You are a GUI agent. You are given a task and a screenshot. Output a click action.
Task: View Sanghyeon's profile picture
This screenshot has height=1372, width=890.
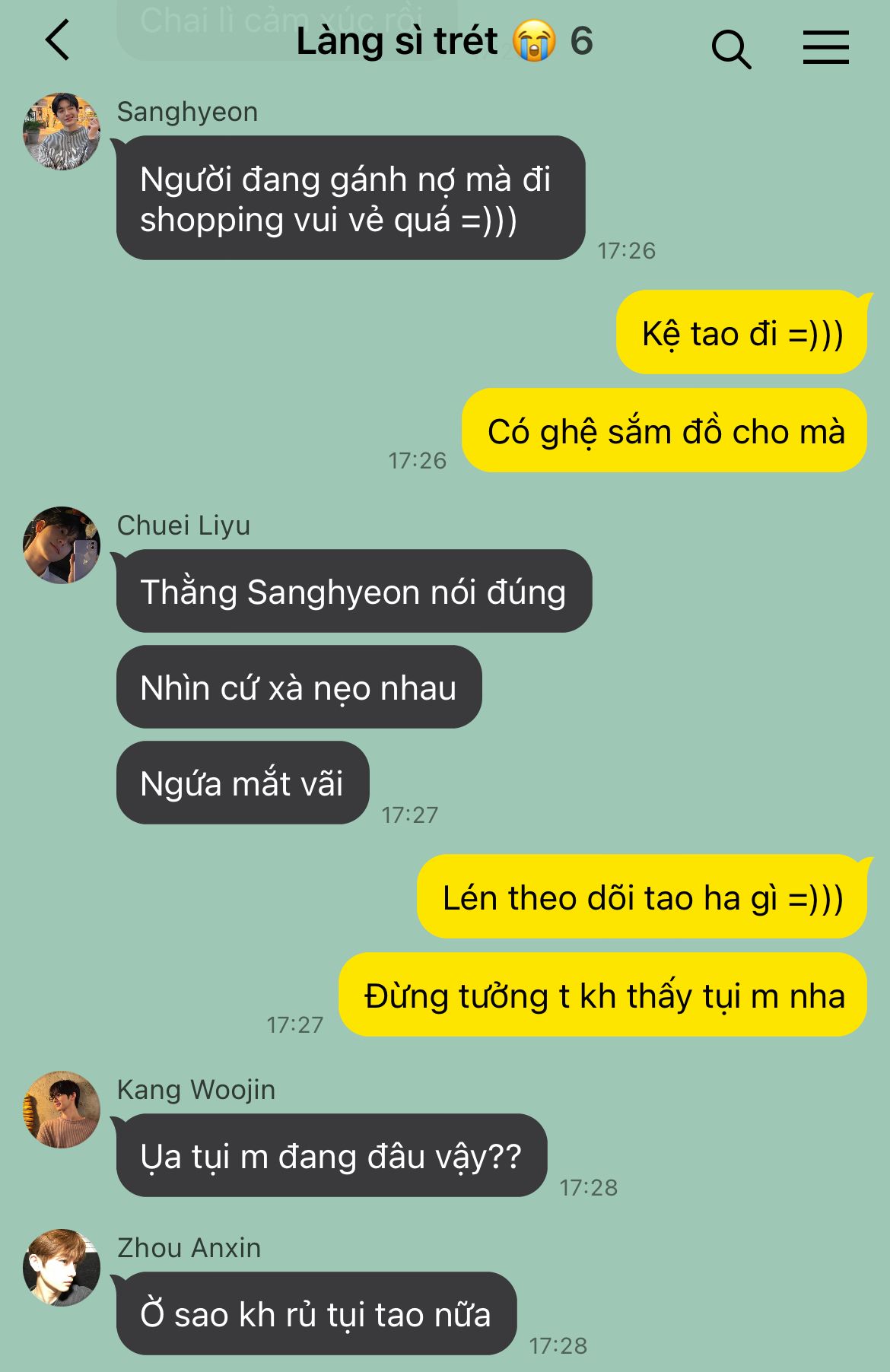coord(62,131)
